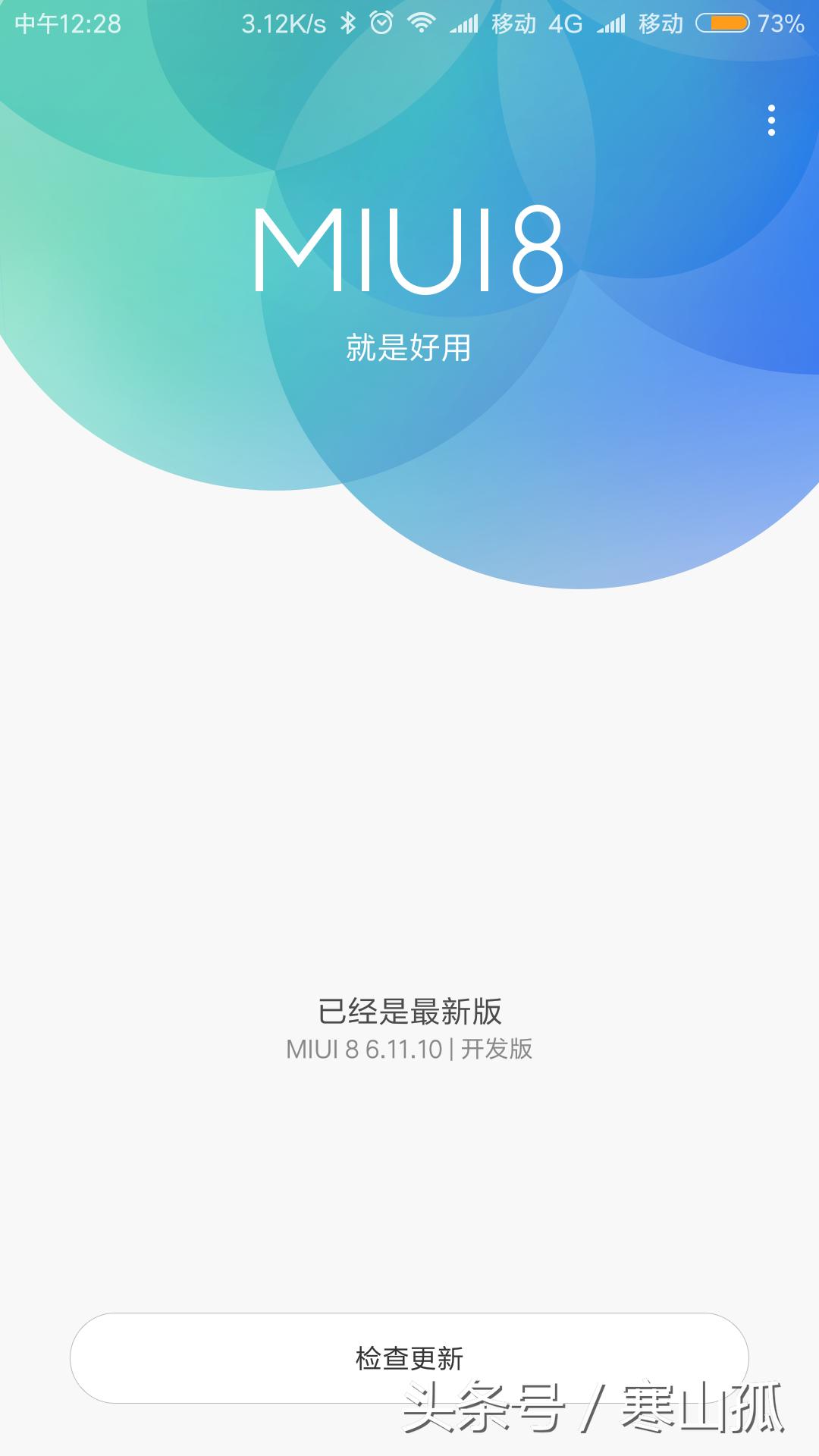The image size is (819, 1456).
Task: Open the three-dot options menu
Action: click(771, 121)
